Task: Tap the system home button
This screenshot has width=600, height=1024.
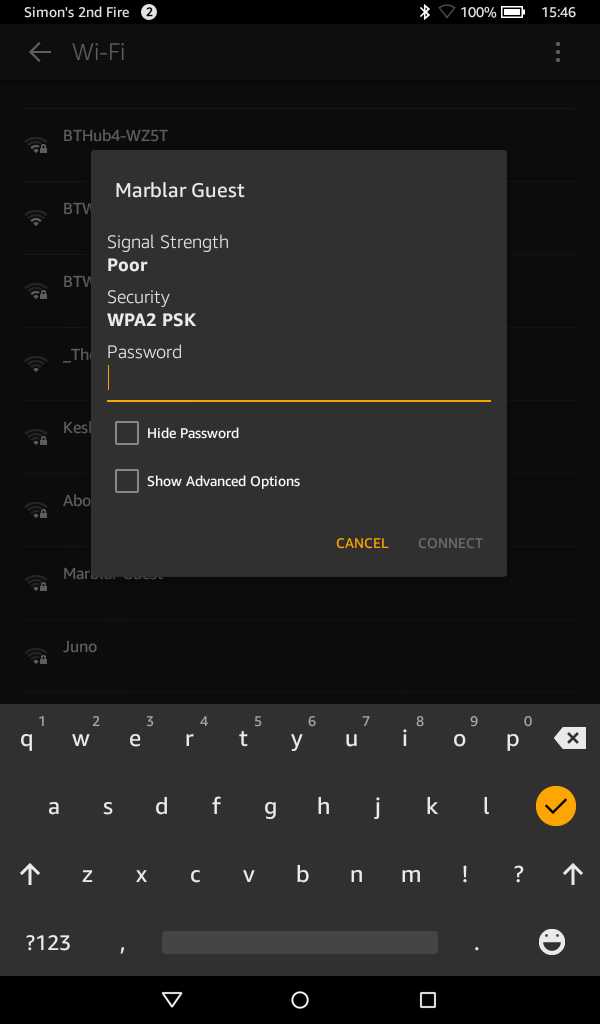Action: [x=300, y=1000]
